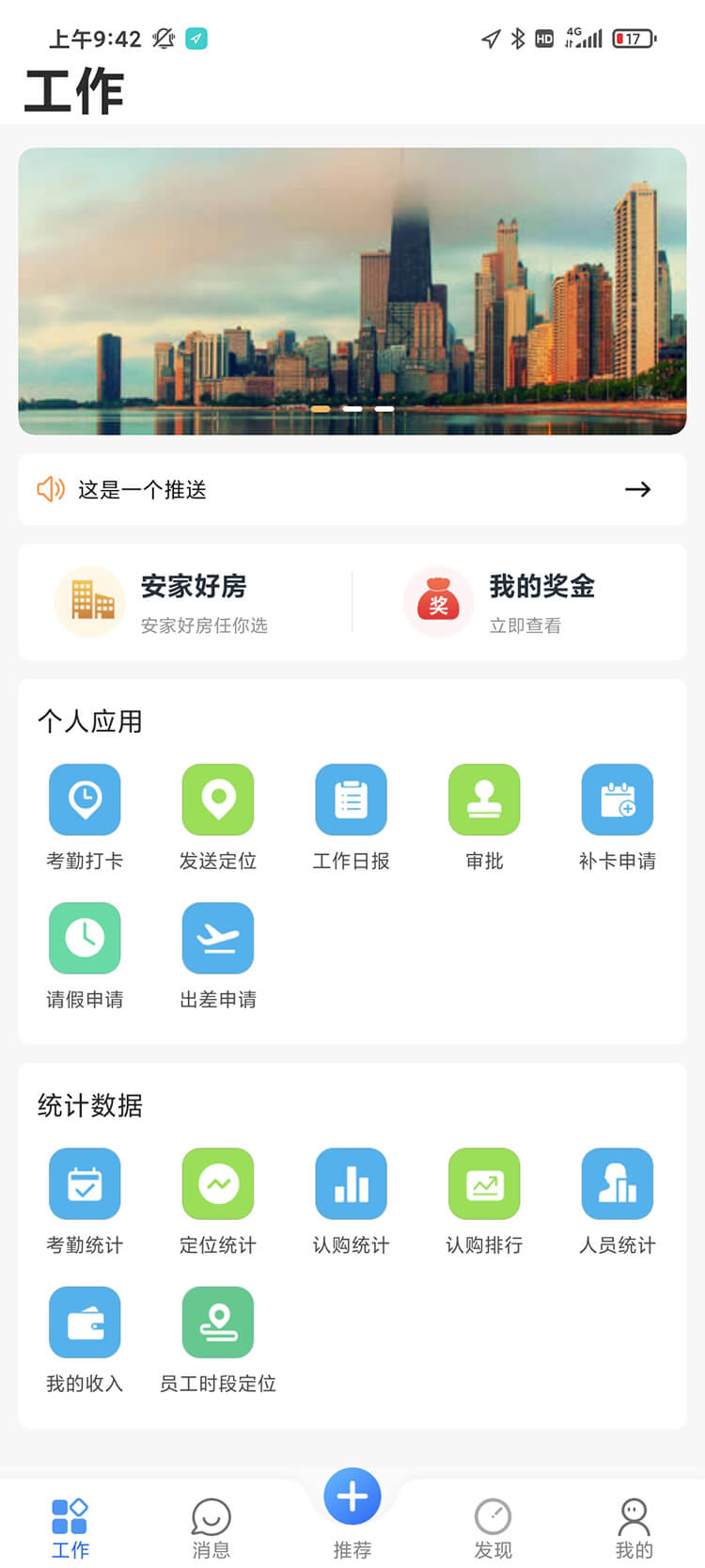
Task: Open 员工时段定位 employee time-period location
Action: [x=218, y=1322]
